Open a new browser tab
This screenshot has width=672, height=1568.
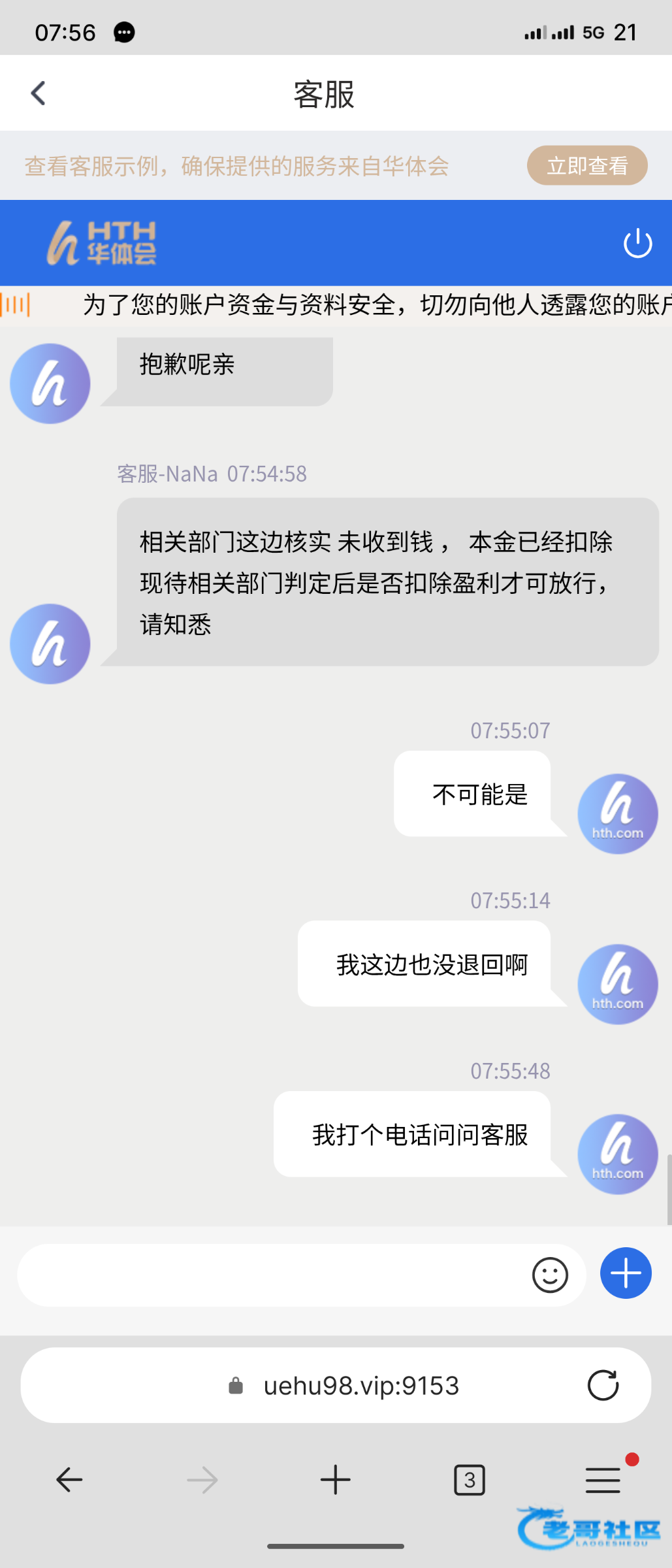[336, 1480]
